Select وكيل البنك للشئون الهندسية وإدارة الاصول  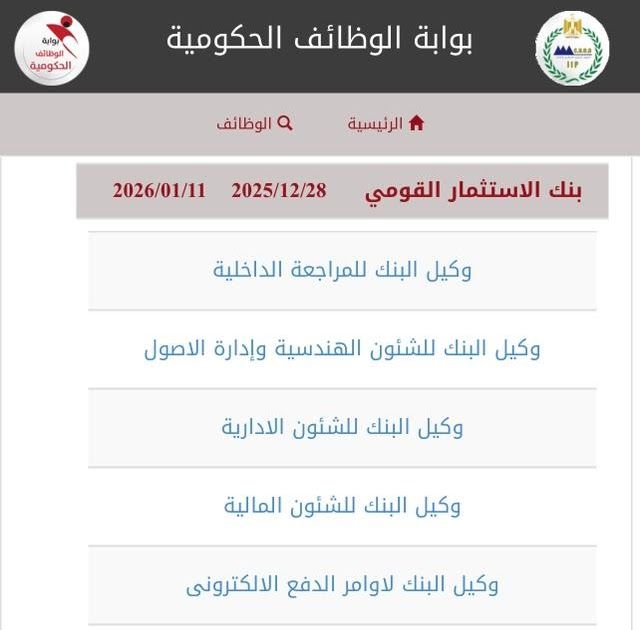[x=342, y=349]
